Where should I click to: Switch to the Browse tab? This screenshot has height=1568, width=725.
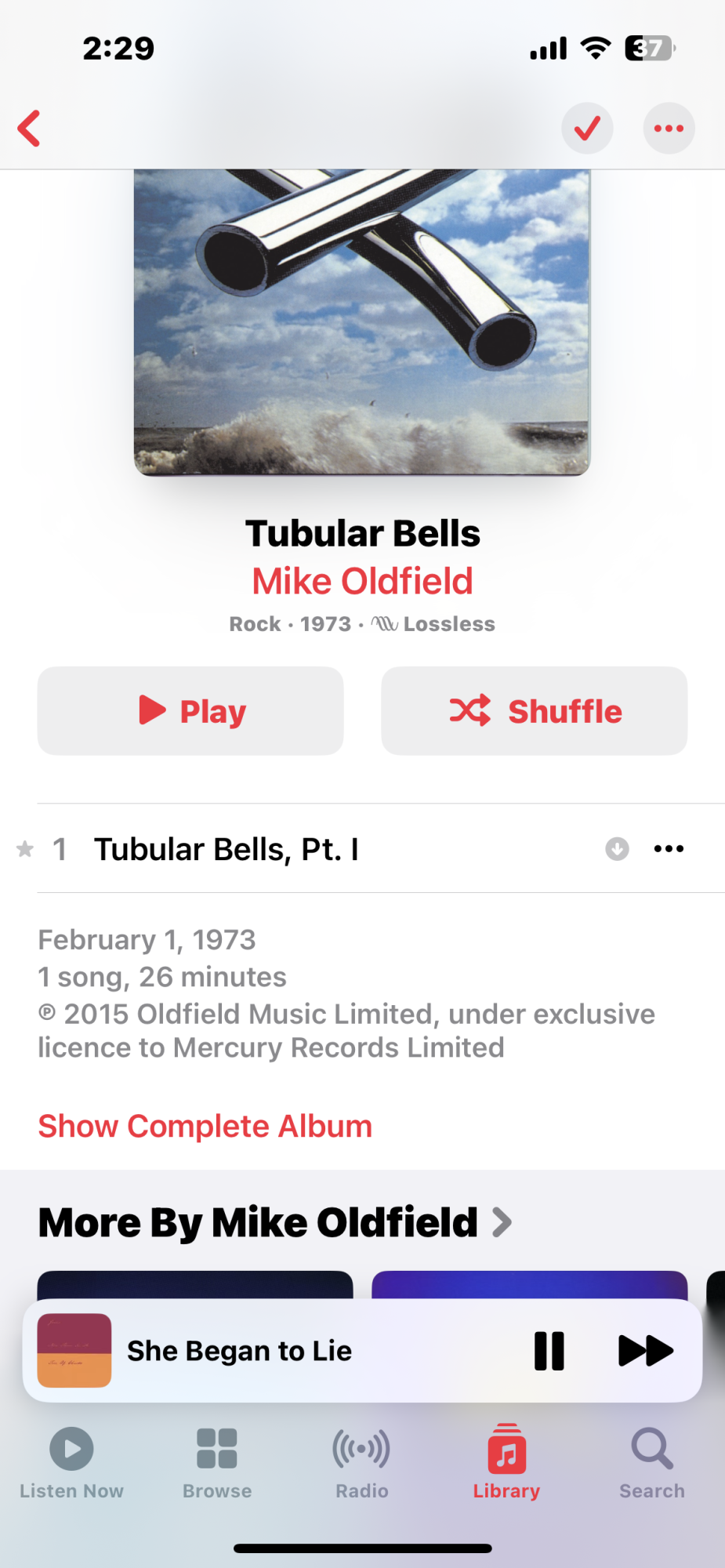pyautogui.click(x=217, y=1462)
